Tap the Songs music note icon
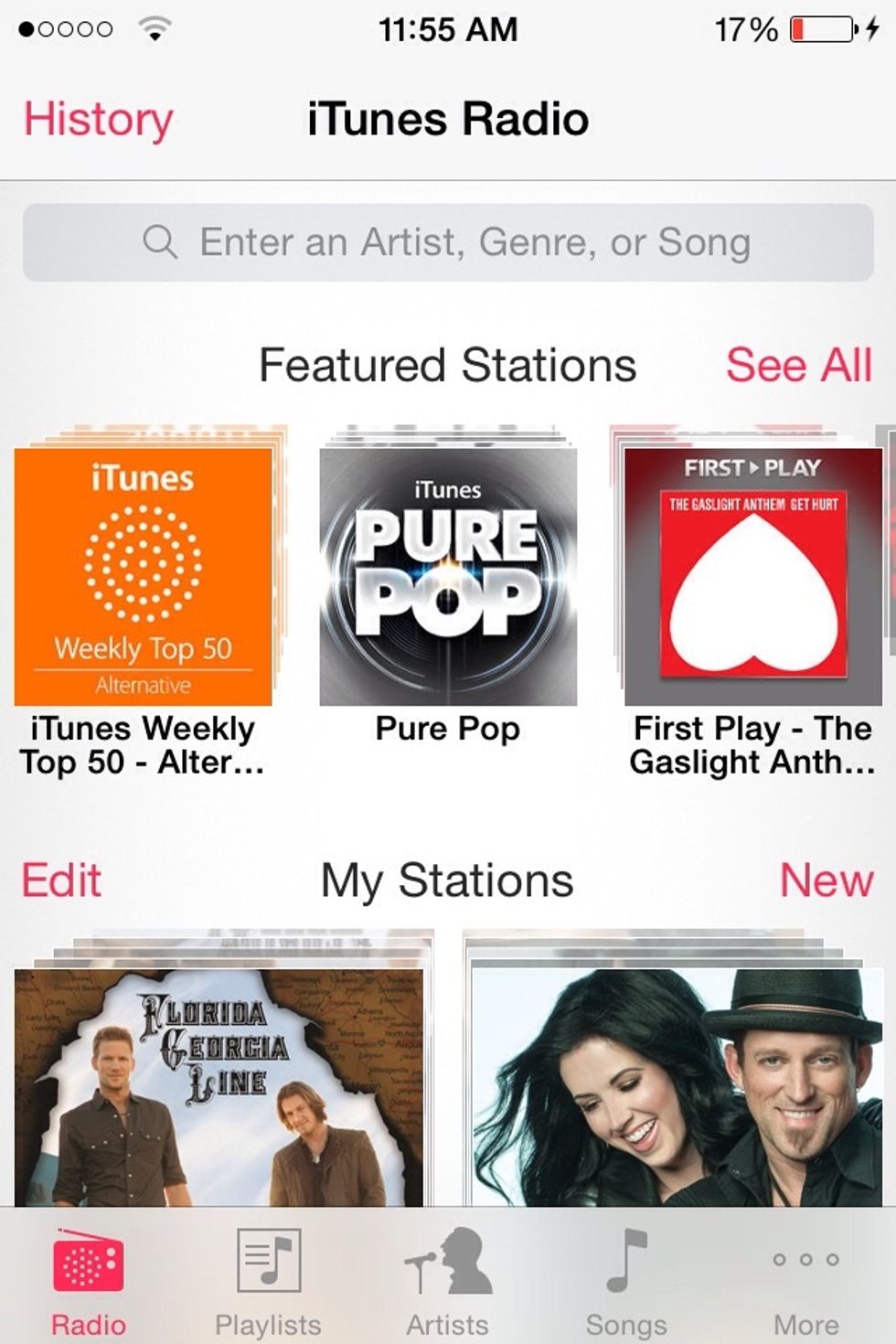The width and height of the screenshot is (896, 1344). pyautogui.click(x=625, y=1271)
